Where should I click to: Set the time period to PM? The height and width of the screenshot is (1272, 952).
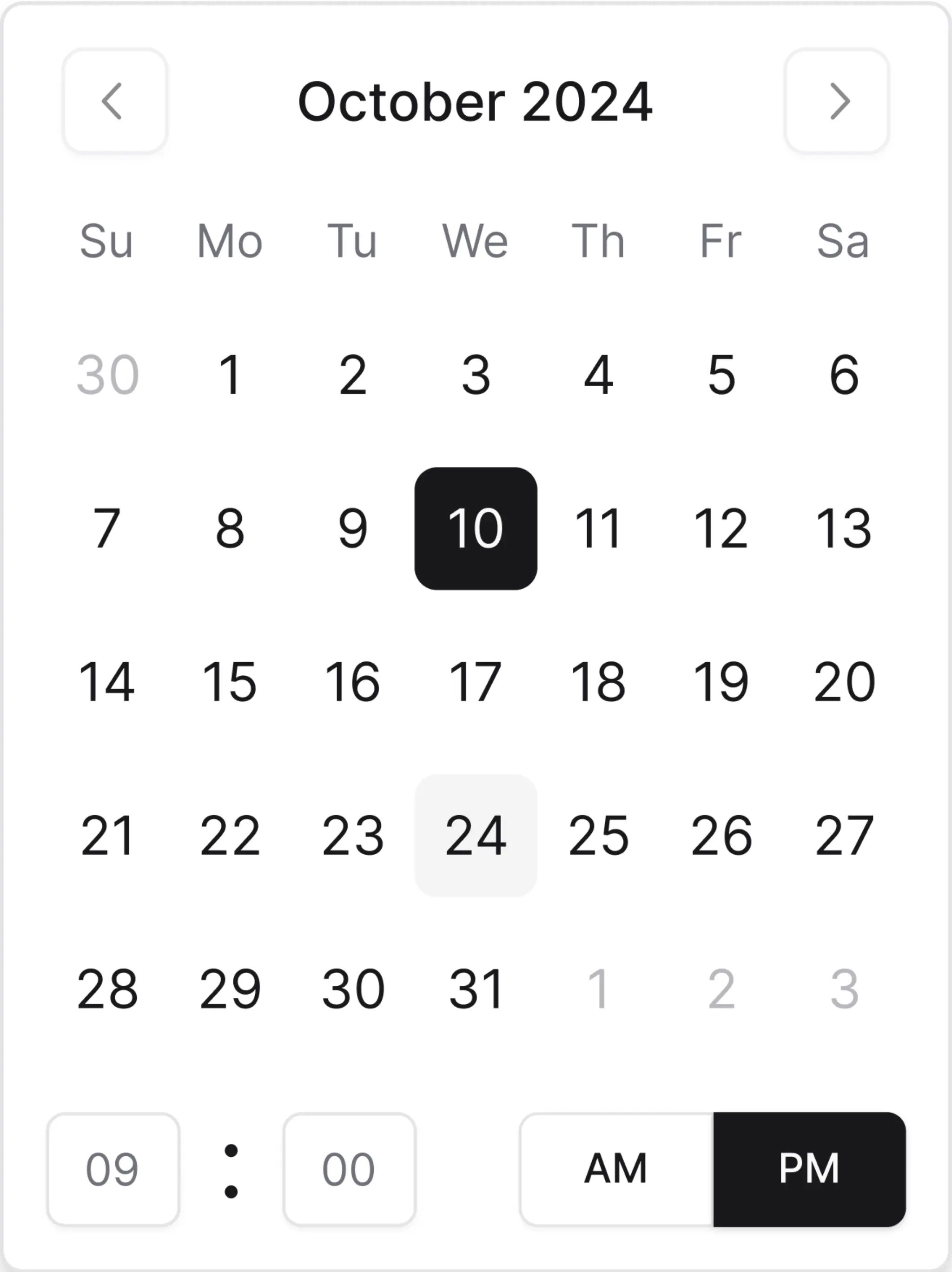pos(809,1169)
